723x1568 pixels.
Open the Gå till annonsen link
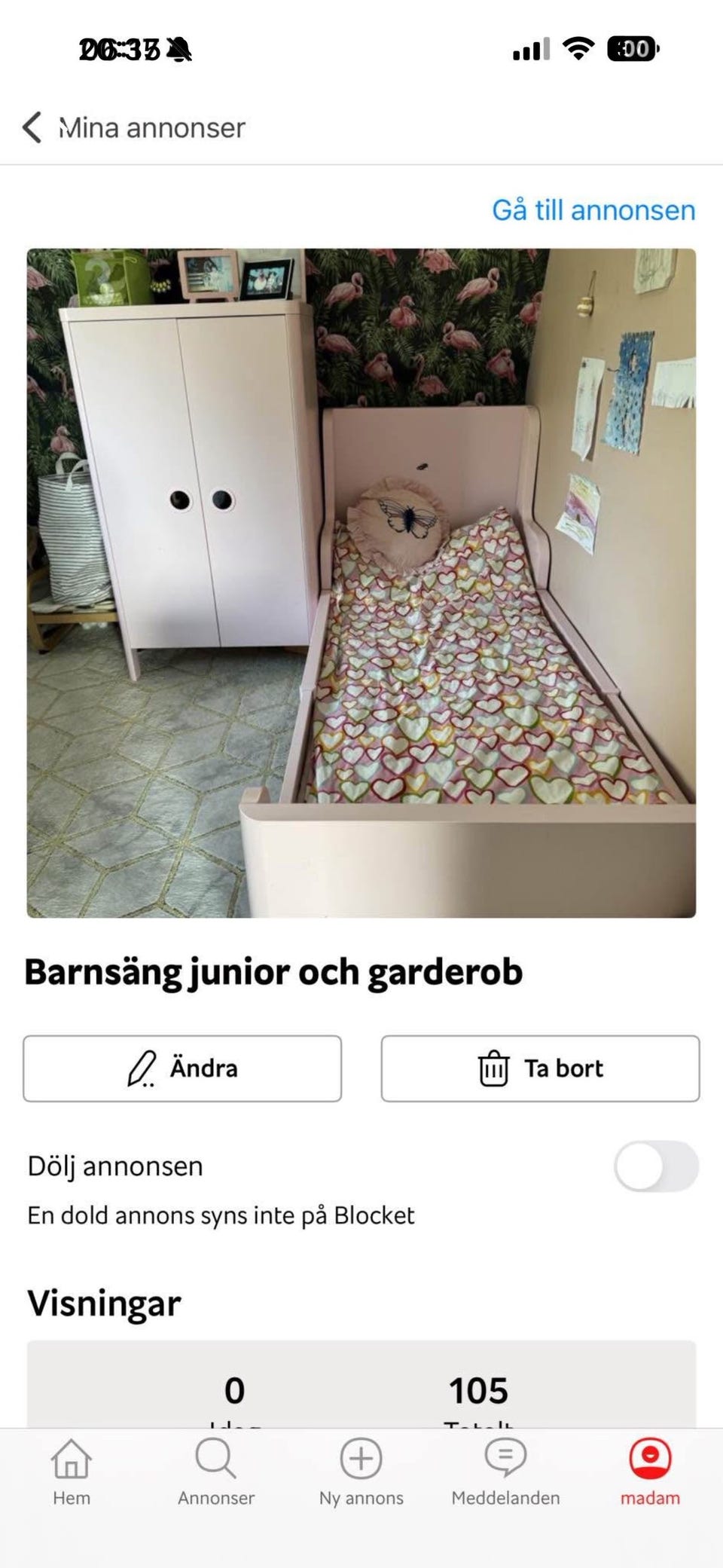click(x=594, y=209)
